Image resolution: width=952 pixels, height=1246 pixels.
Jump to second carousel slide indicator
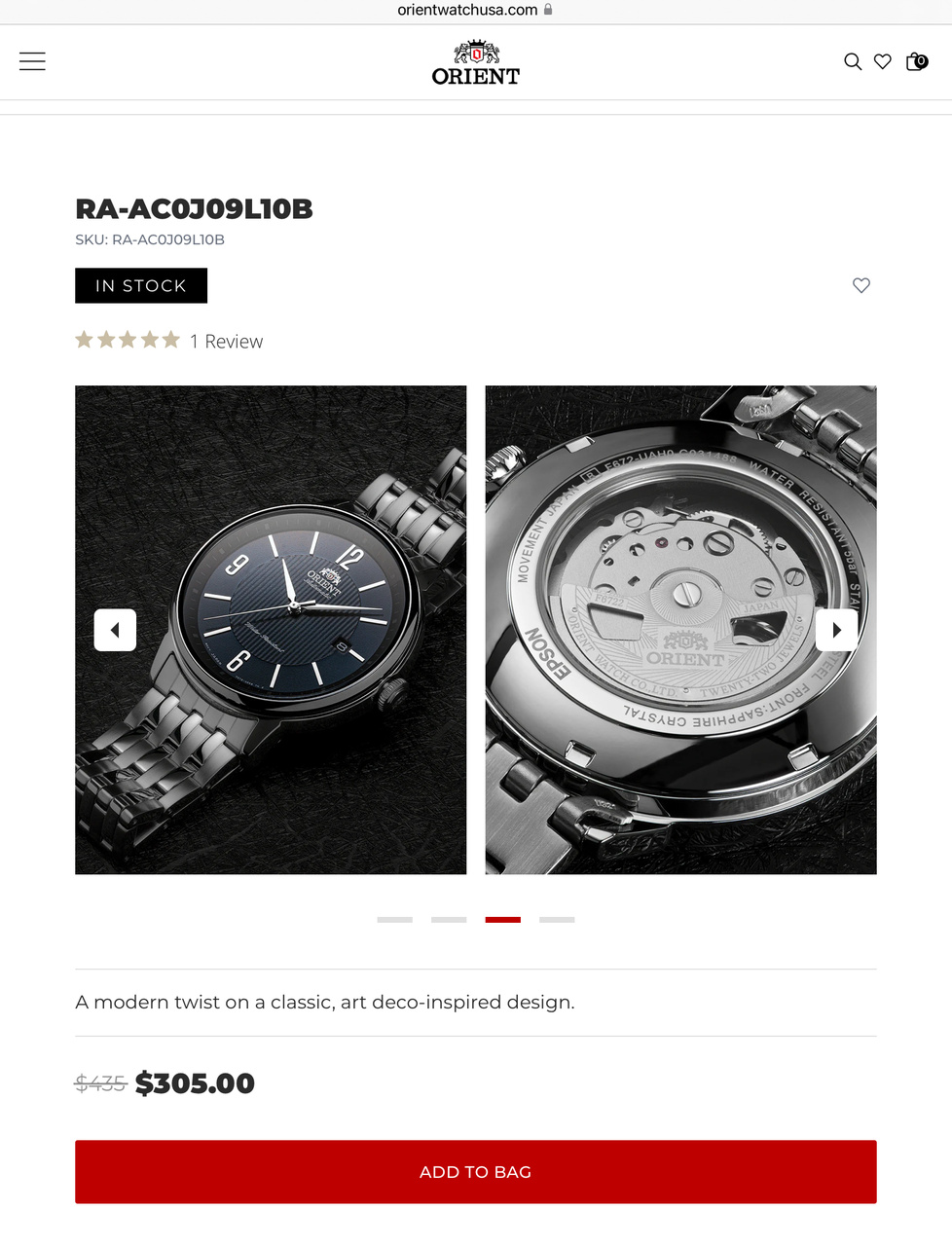pyautogui.click(x=449, y=919)
